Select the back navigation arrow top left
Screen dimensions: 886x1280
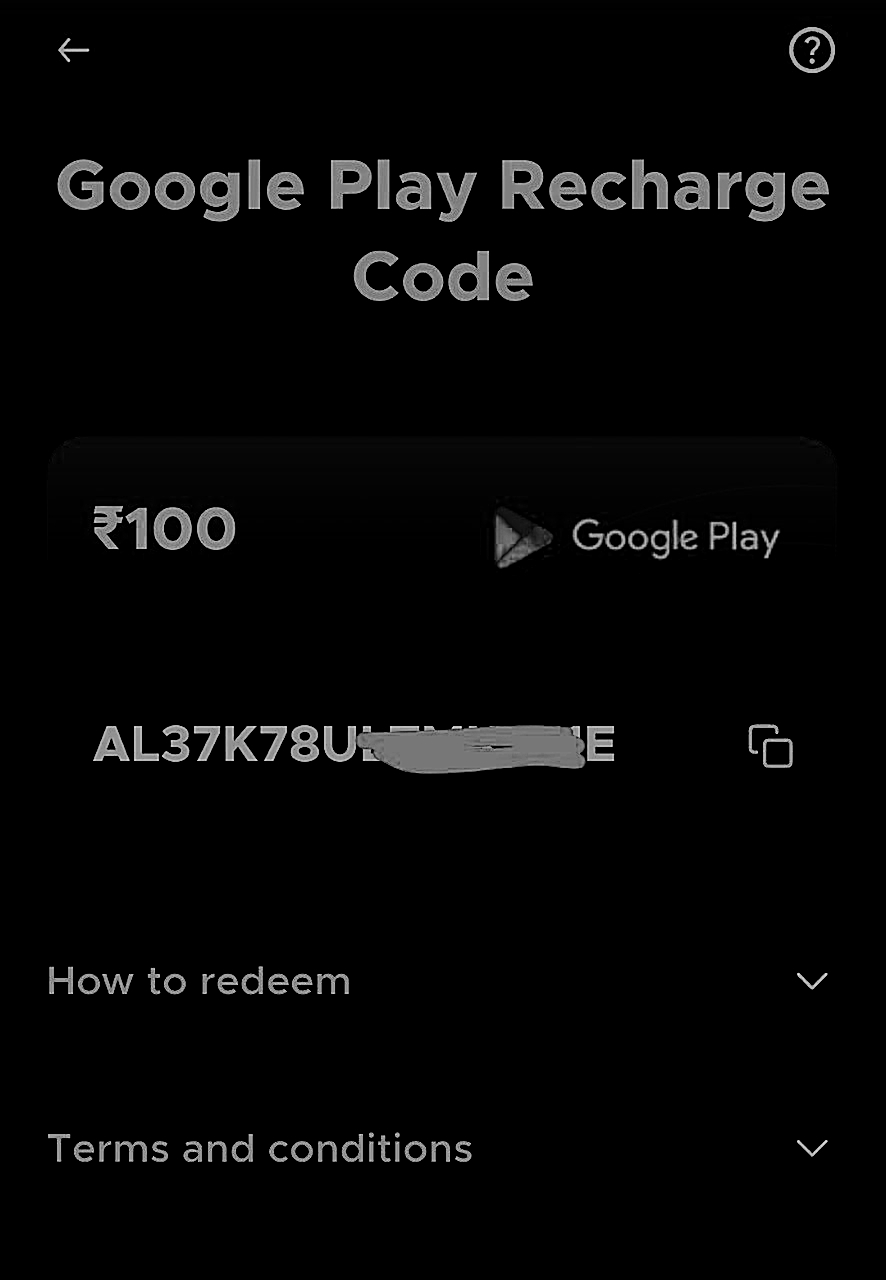coord(73,50)
